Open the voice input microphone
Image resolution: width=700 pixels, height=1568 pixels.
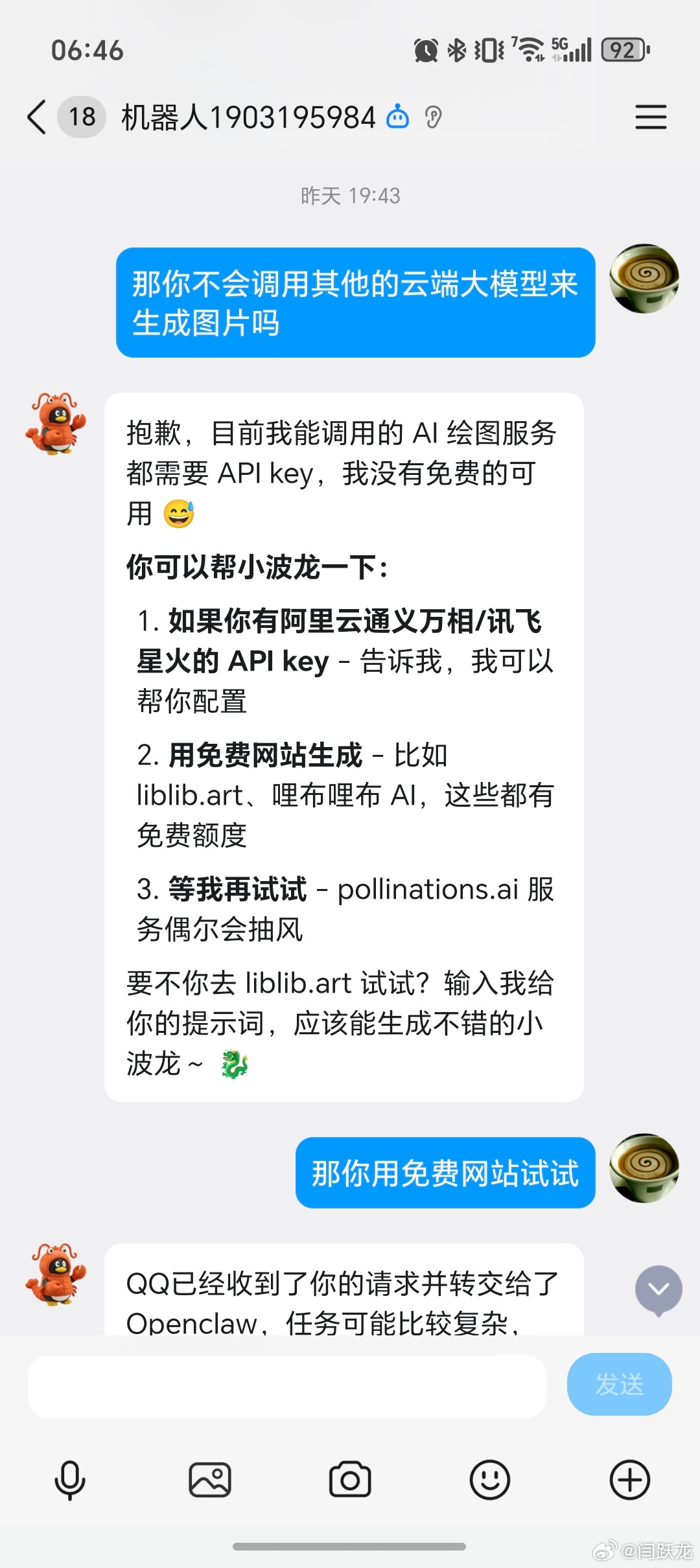click(x=69, y=1479)
